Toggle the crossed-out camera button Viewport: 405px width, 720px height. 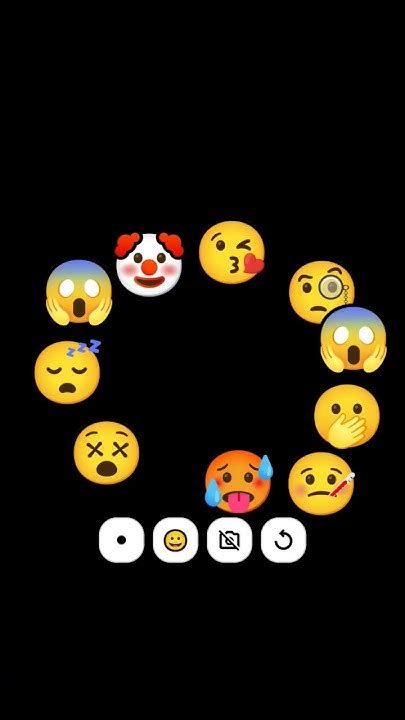click(x=230, y=540)
